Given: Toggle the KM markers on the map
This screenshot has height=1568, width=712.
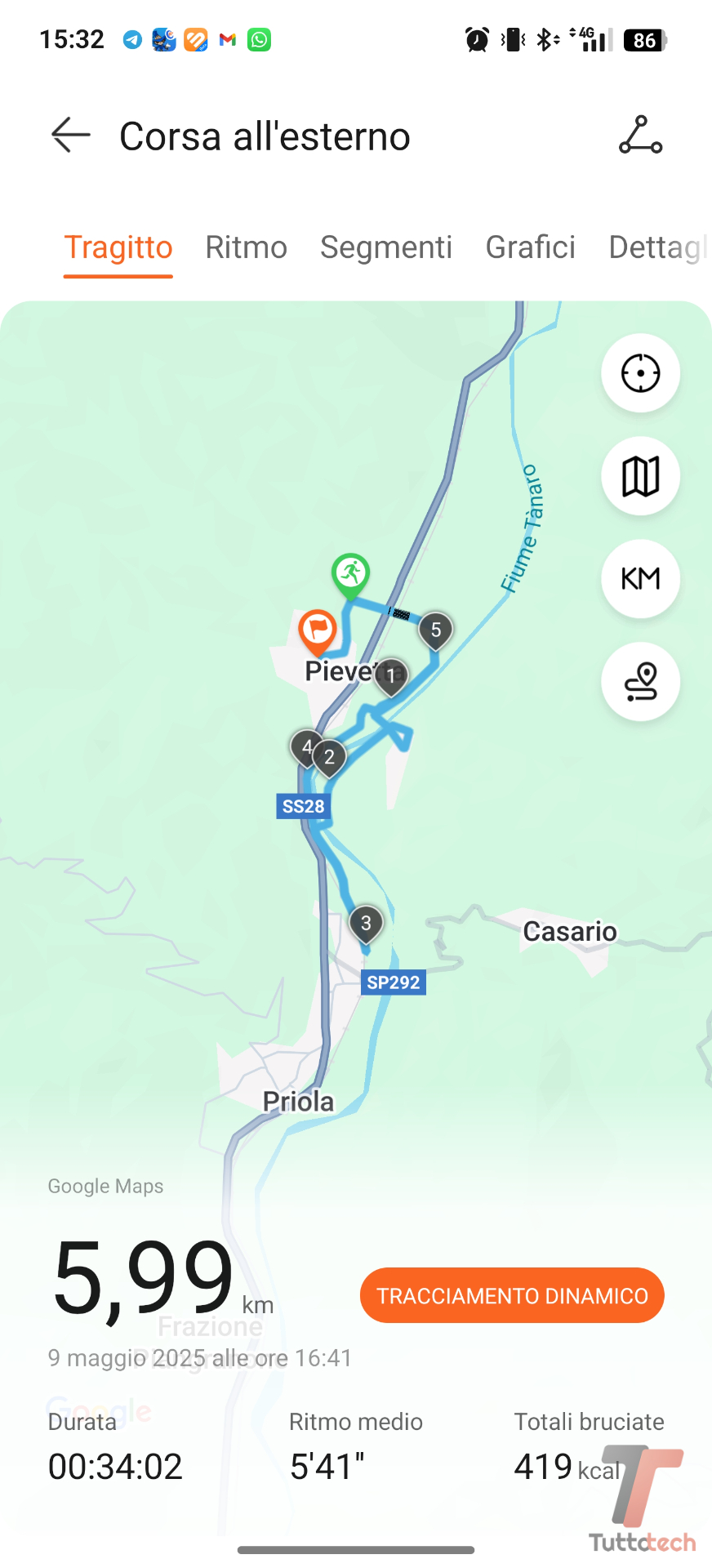Looking at the screenshot, I should tap(640, 579).
